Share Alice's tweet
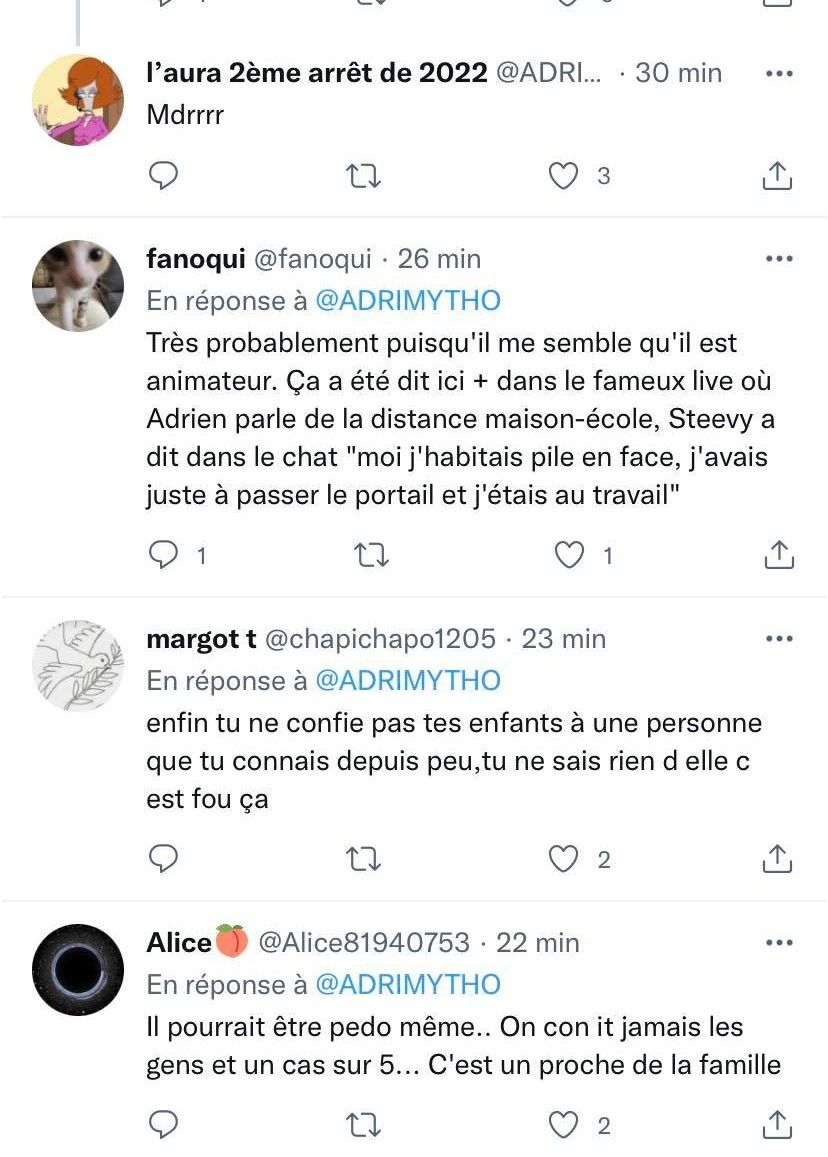Image resolution: width=828 pixels, height=1157 pixels. point(777,1125)
